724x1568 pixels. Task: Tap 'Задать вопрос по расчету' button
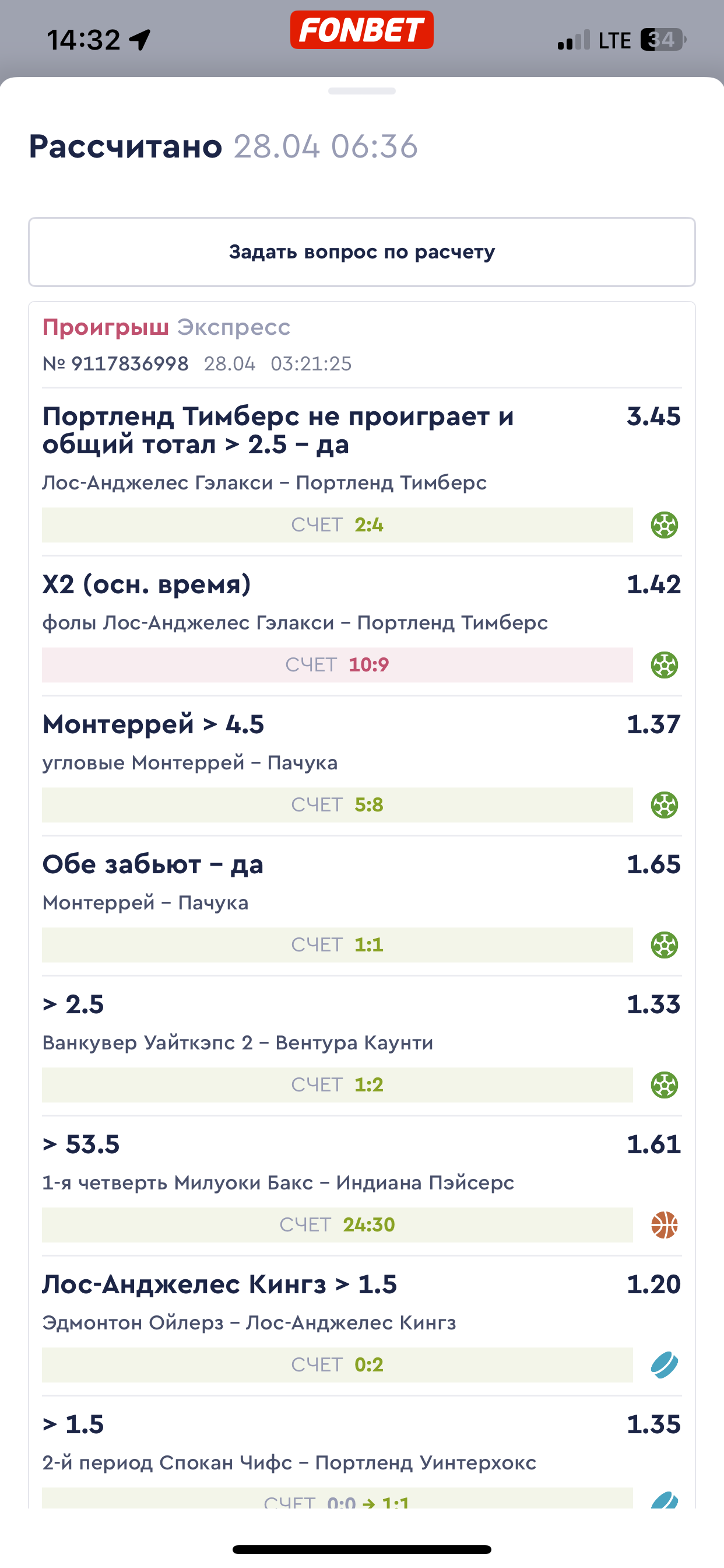coord(361,252)
